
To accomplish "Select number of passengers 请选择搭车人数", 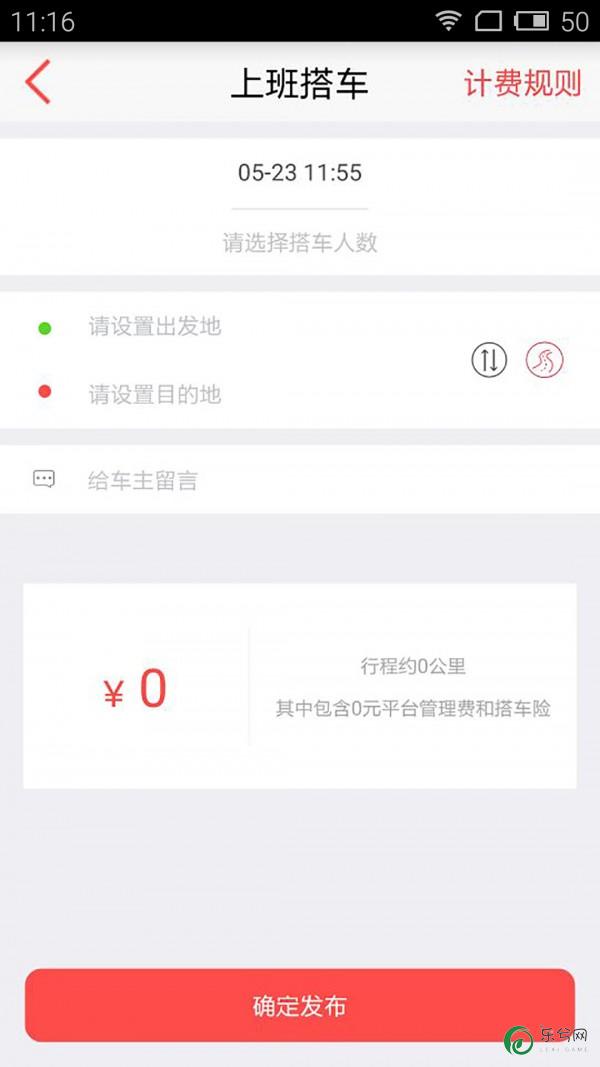I will point(299,243).
